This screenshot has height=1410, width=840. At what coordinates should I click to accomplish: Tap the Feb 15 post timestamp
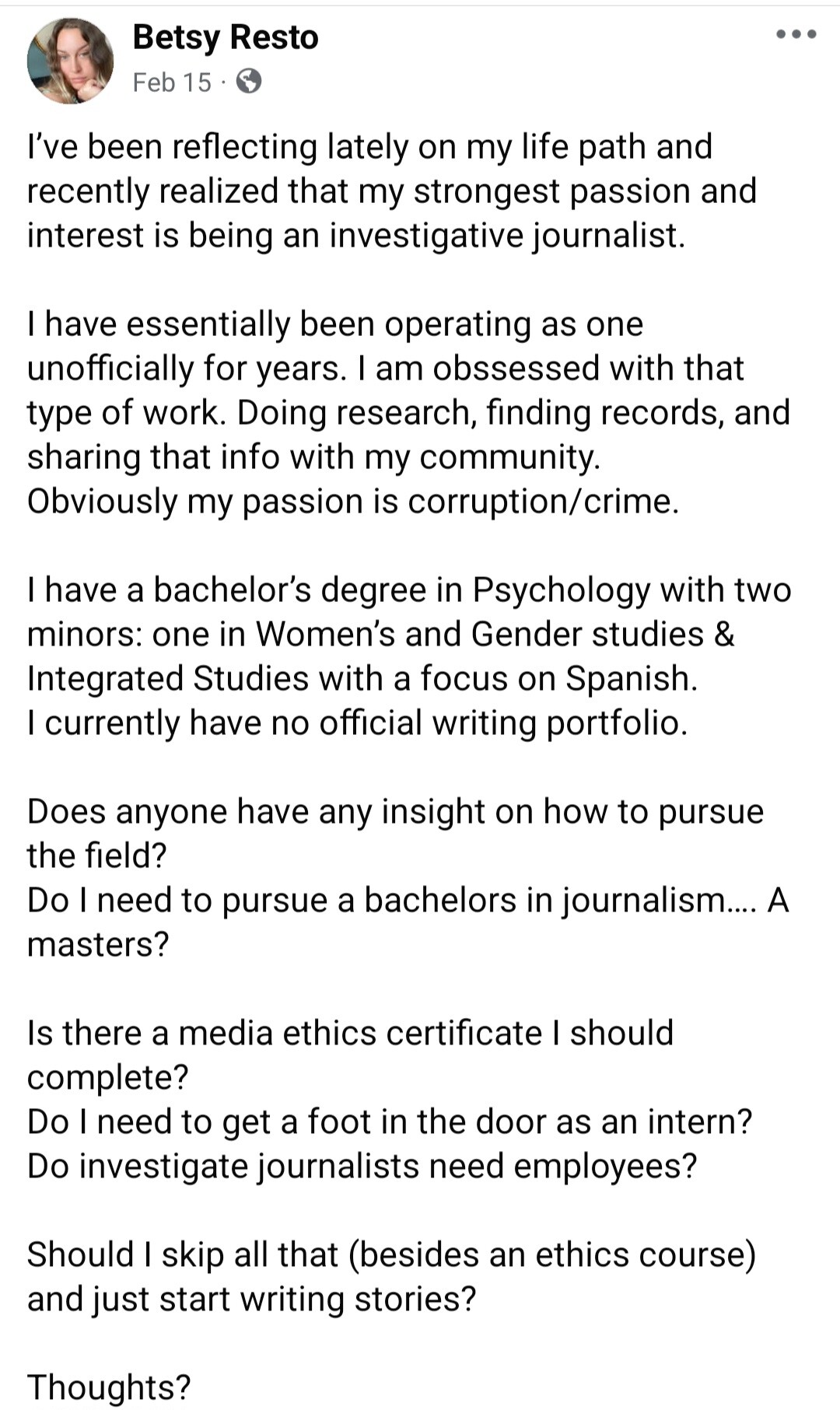point(172,82)
